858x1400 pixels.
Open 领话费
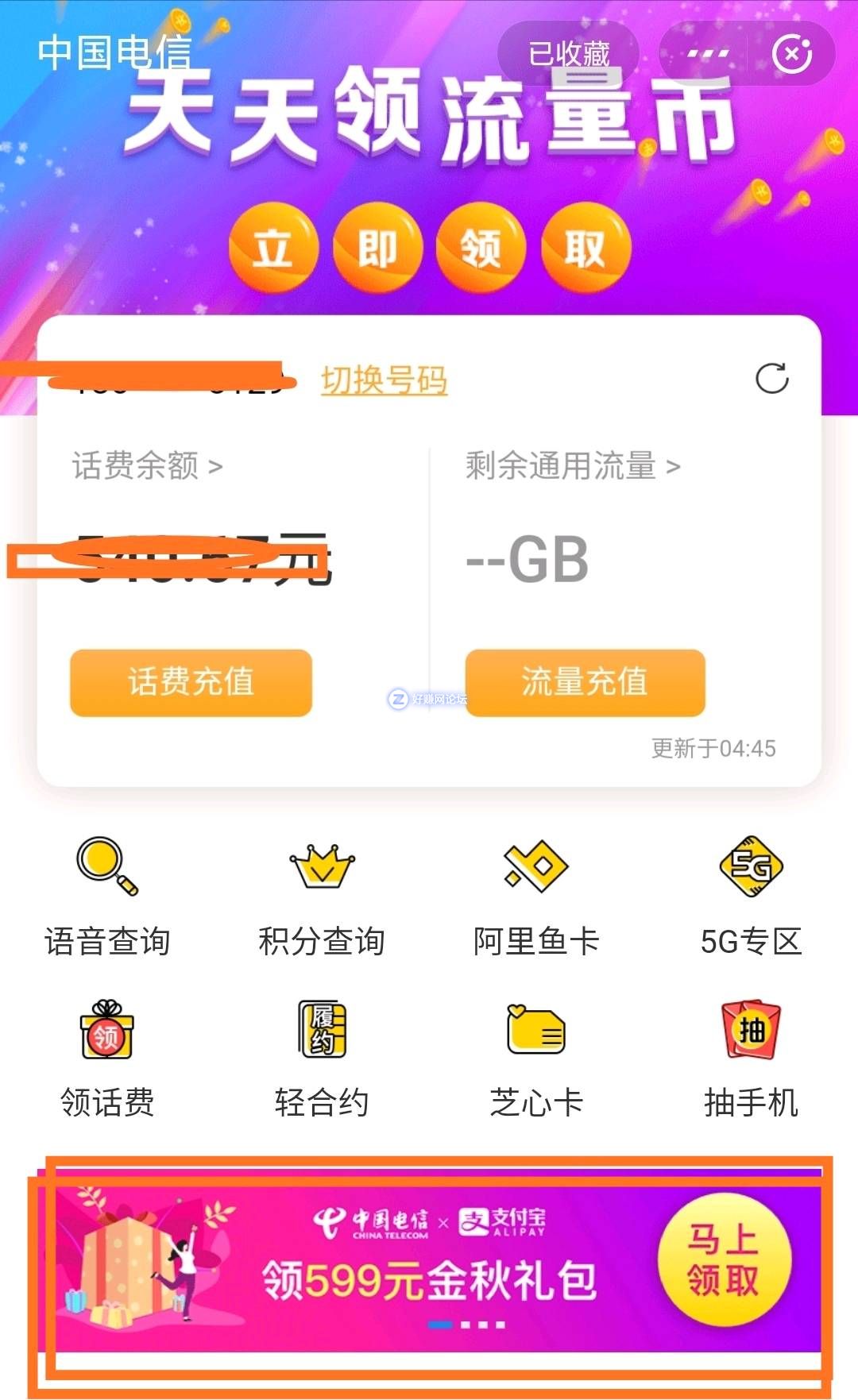click(107, 1058)
